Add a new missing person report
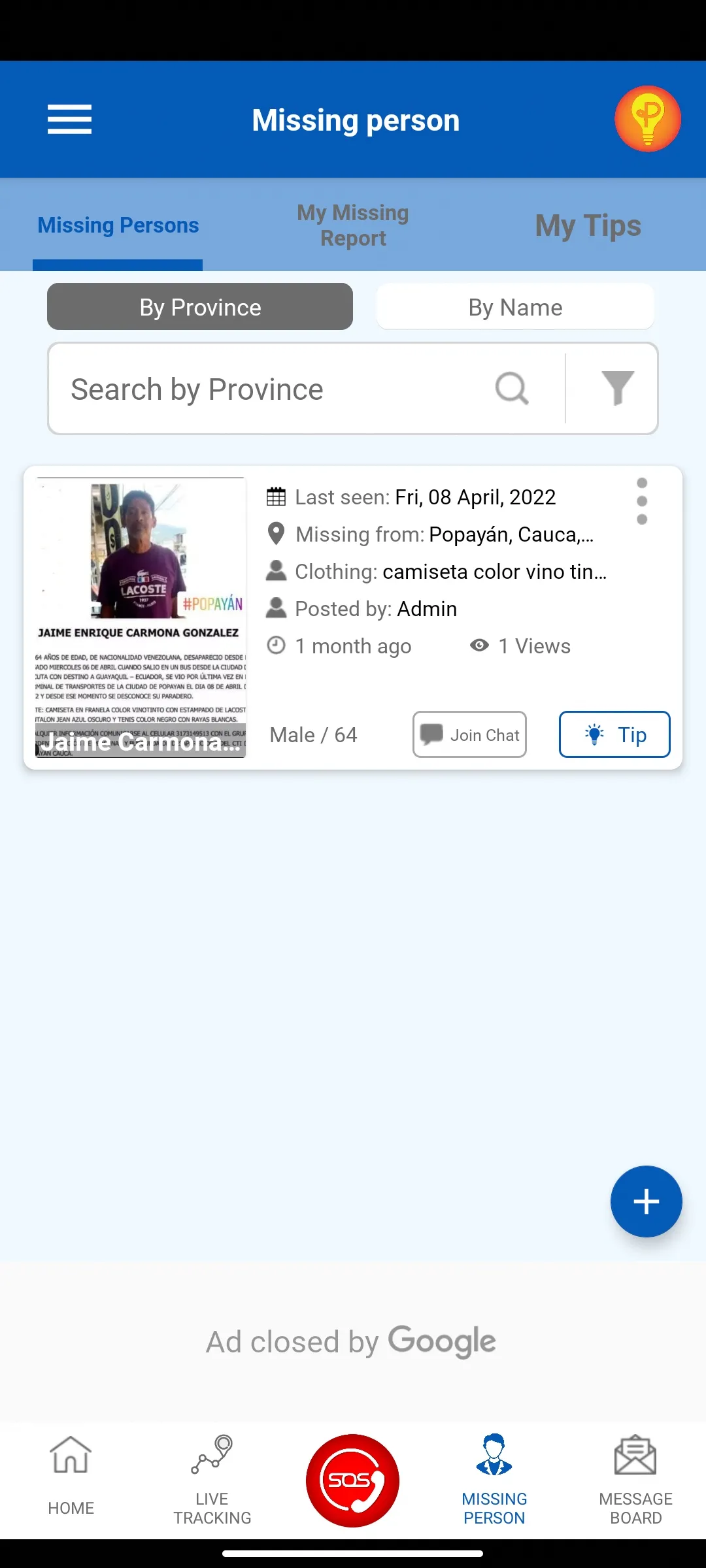Screen dimensions: 706x1568 pos(646,1201)
